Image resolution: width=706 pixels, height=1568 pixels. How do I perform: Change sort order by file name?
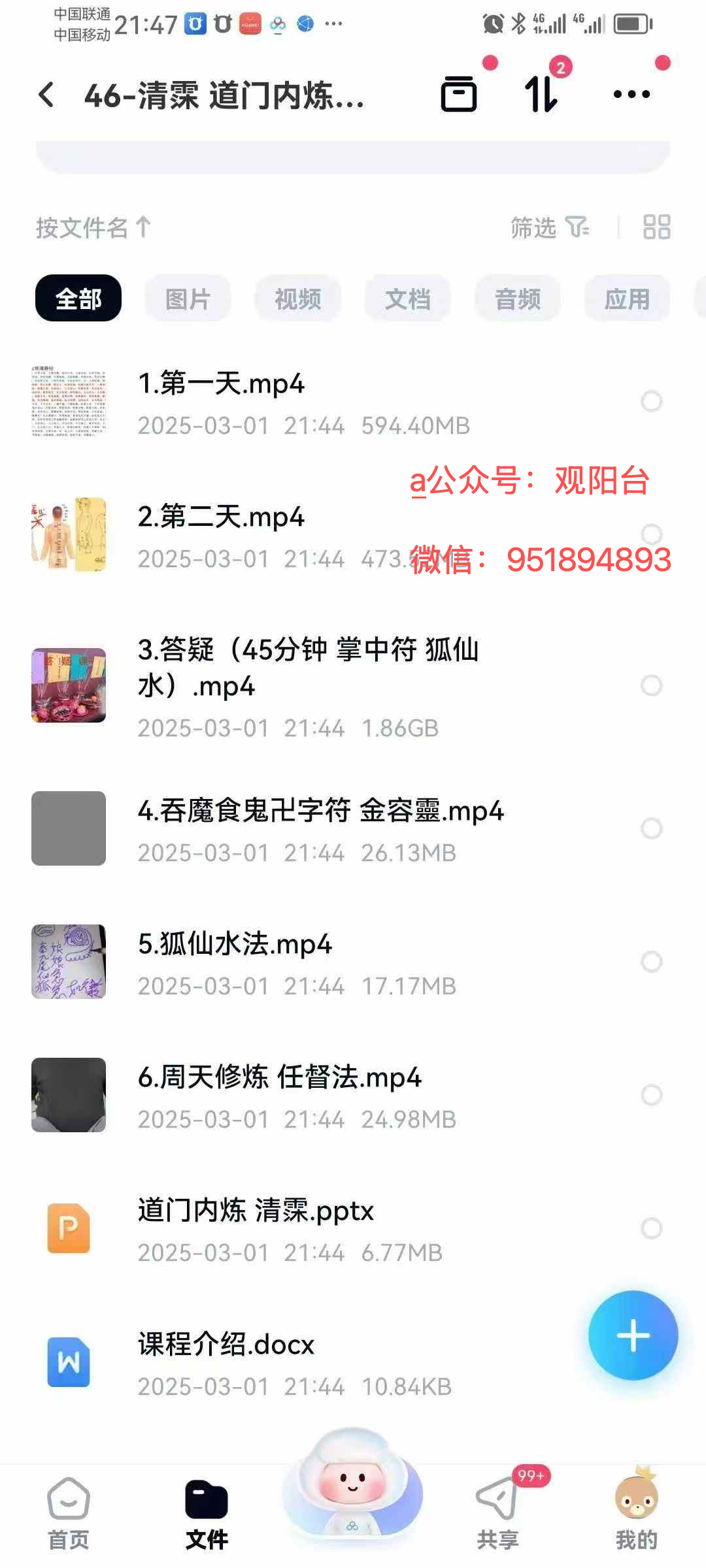93,228
